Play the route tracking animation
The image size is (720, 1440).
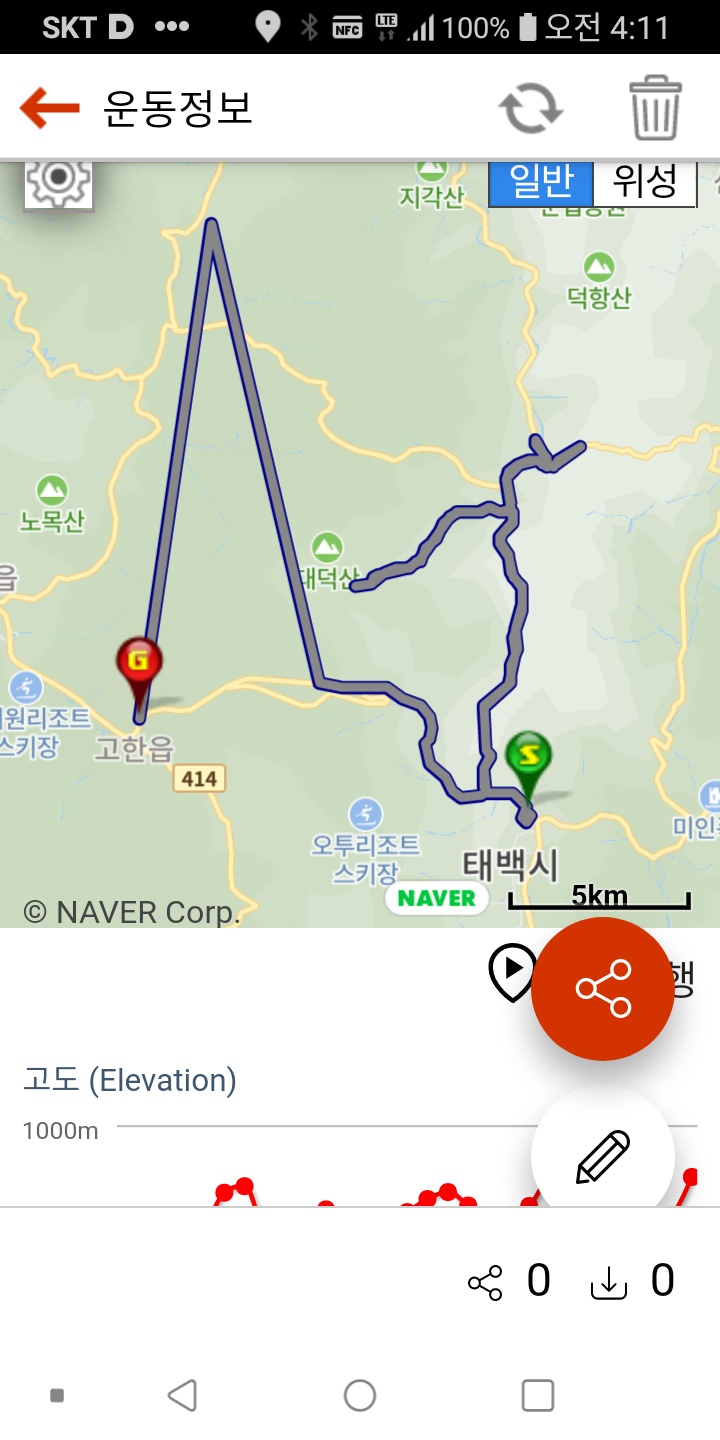tap(513, 970)
